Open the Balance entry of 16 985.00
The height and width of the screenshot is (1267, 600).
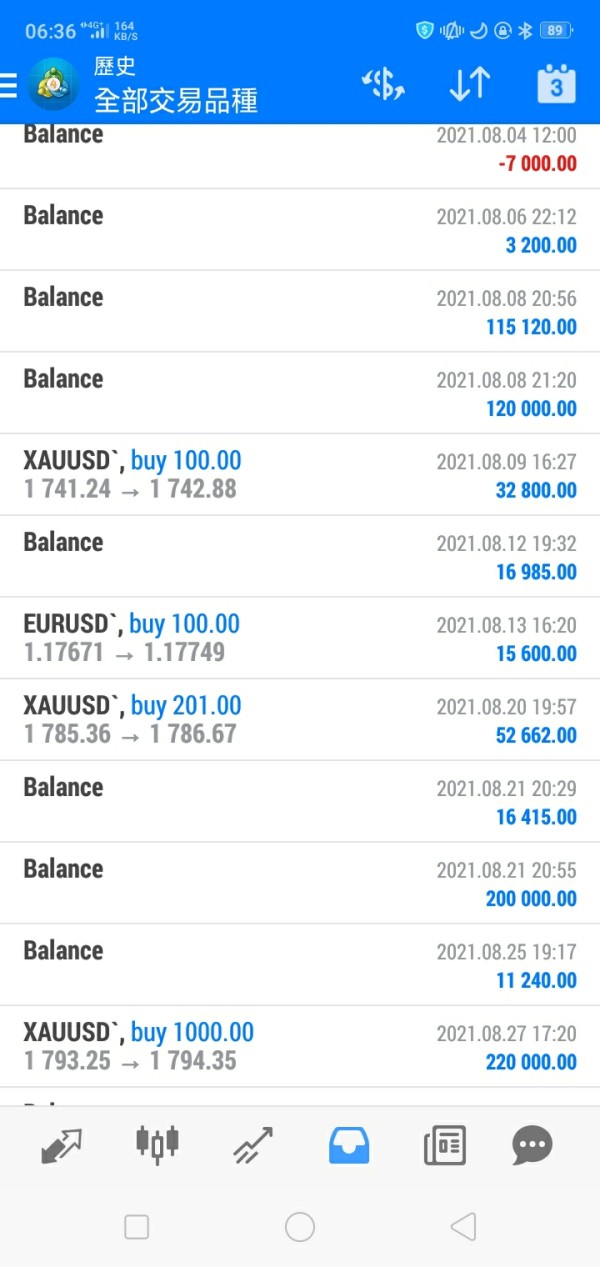(300, 556)
